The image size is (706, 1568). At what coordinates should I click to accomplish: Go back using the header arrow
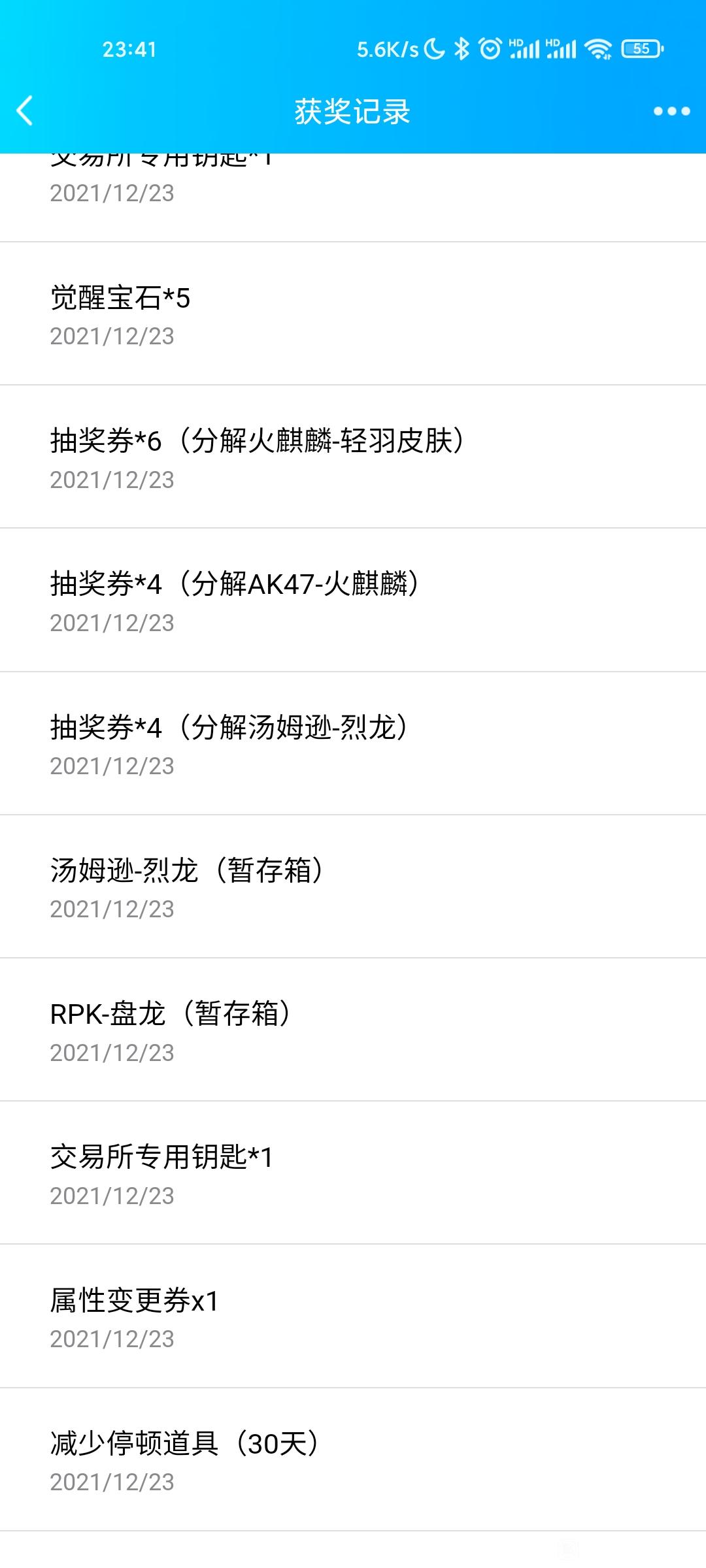(25, 110)
